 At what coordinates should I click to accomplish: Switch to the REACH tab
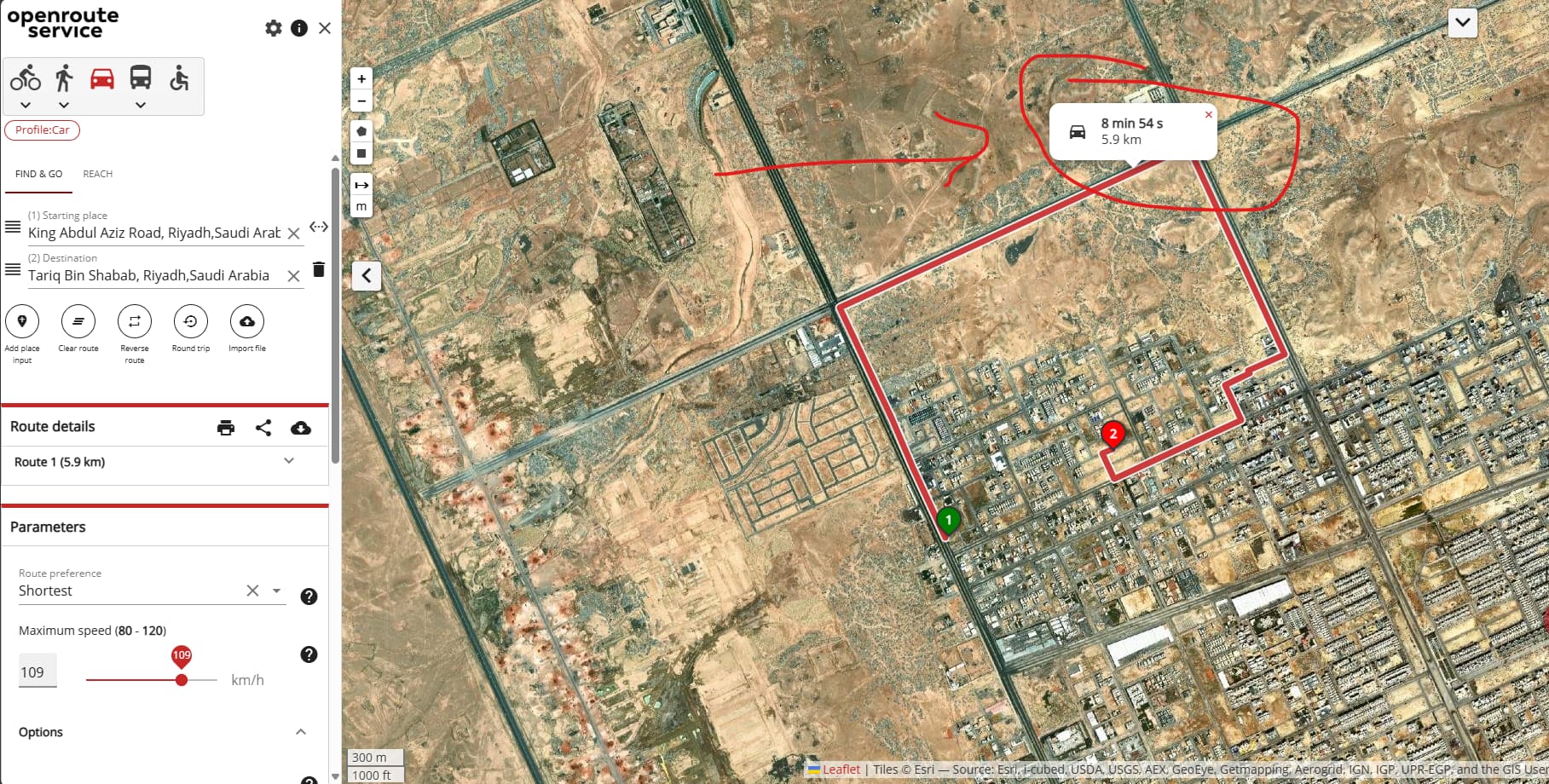click(97, 174)
